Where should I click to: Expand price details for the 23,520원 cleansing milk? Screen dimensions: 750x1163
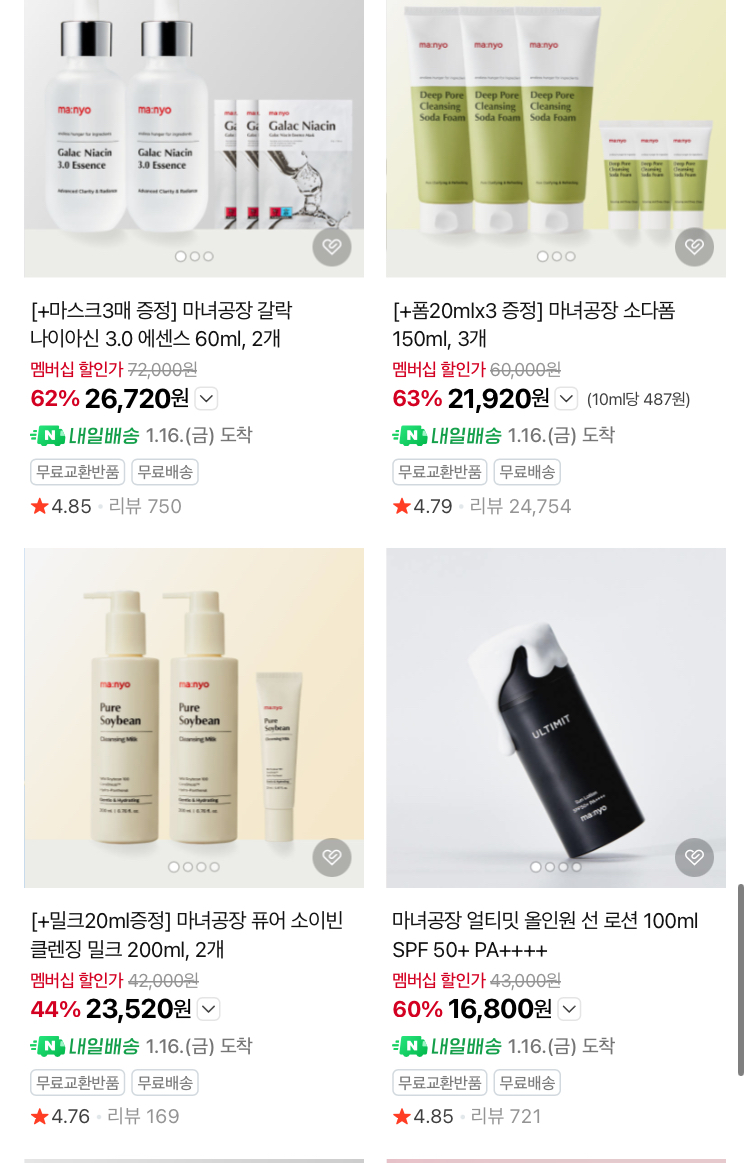tap(209, 1009)
